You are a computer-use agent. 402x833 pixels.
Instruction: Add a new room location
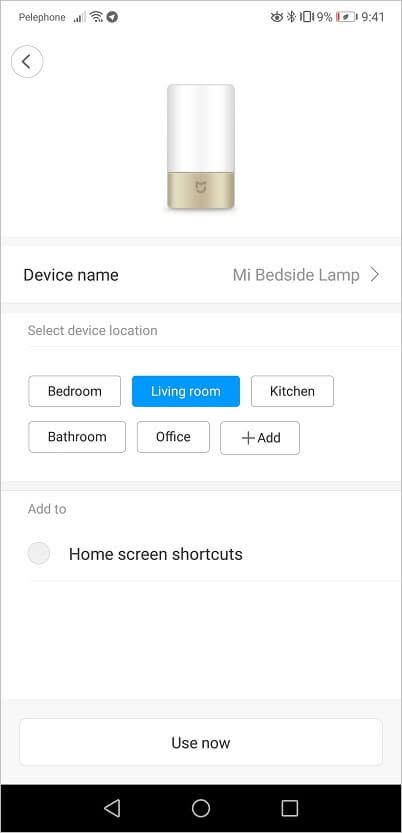tap(260, 438)
